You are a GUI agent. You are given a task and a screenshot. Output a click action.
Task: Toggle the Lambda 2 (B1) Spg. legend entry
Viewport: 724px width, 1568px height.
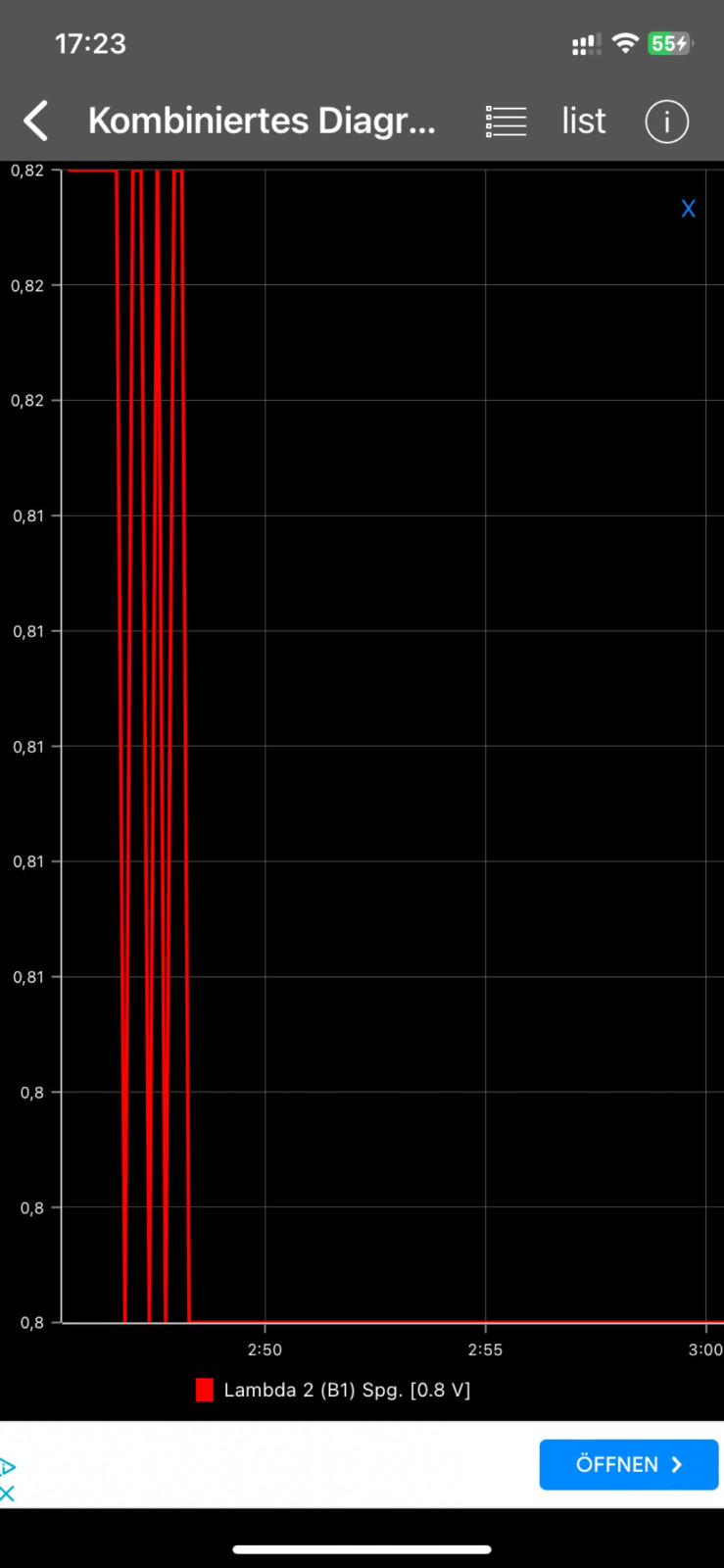click(x=333, y=1390)
